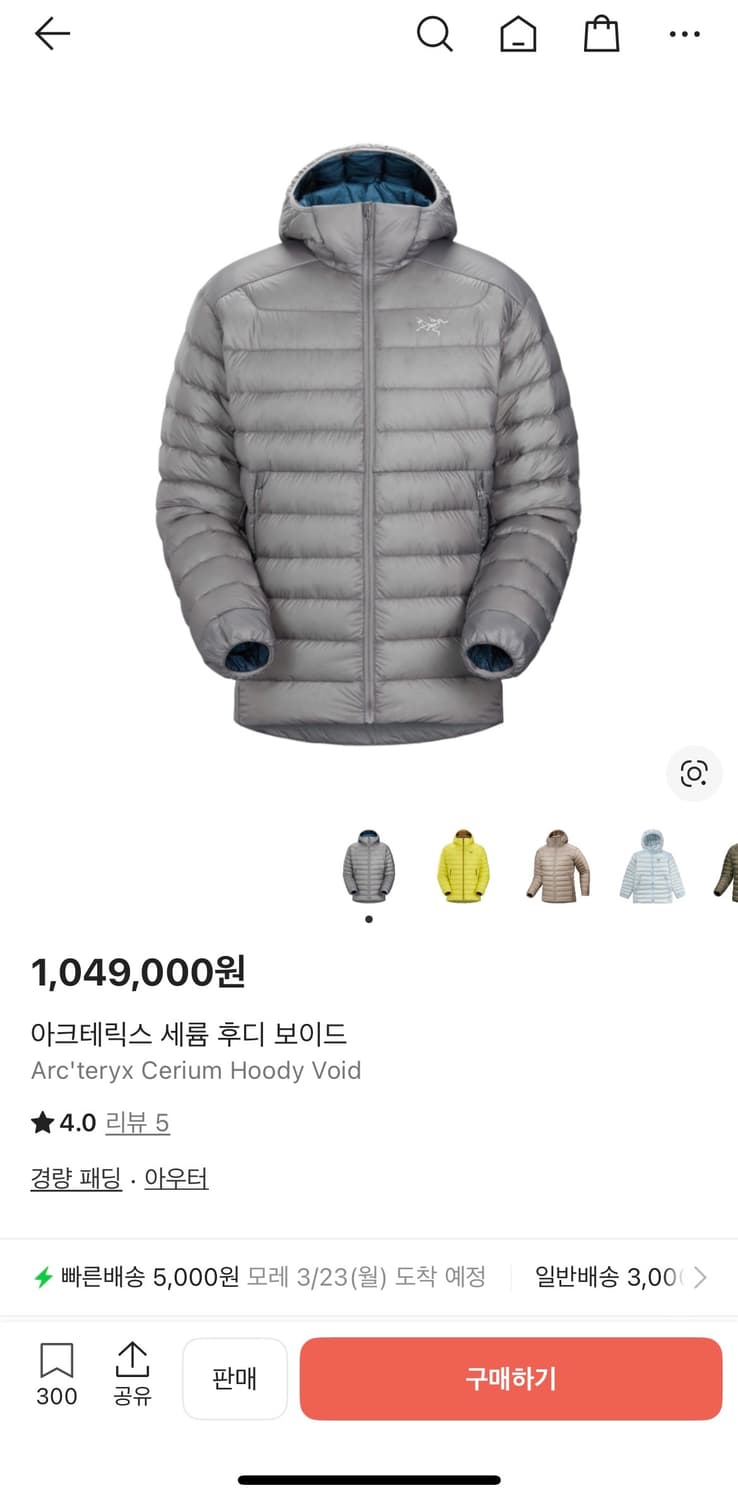This screenshot has height=1500, width=738.
Task: Select the yellow jacket color variant
Action: (462, 865)
